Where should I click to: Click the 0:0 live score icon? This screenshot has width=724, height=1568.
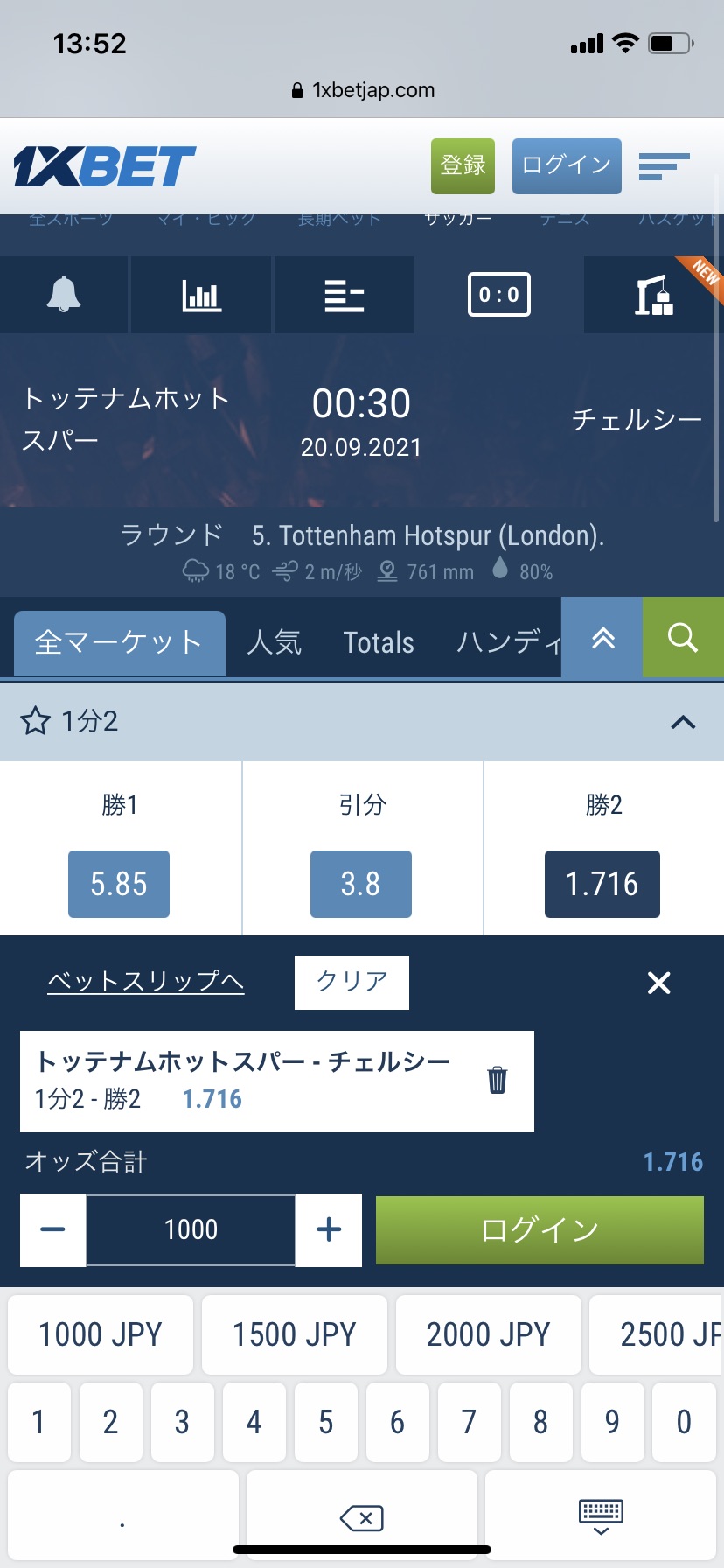[x=498, y=295]
